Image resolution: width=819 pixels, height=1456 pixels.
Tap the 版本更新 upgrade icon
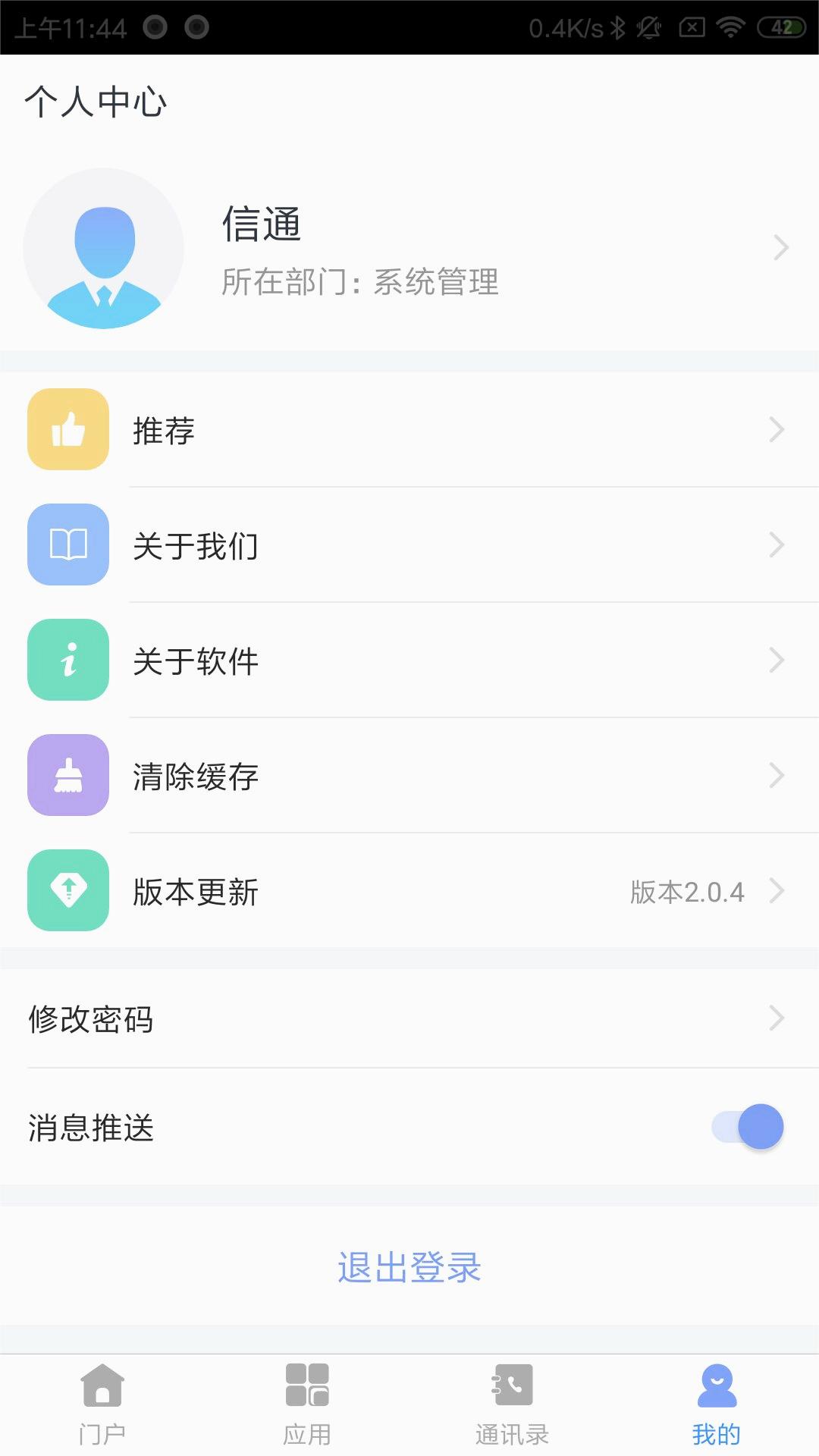pos(67,891)
